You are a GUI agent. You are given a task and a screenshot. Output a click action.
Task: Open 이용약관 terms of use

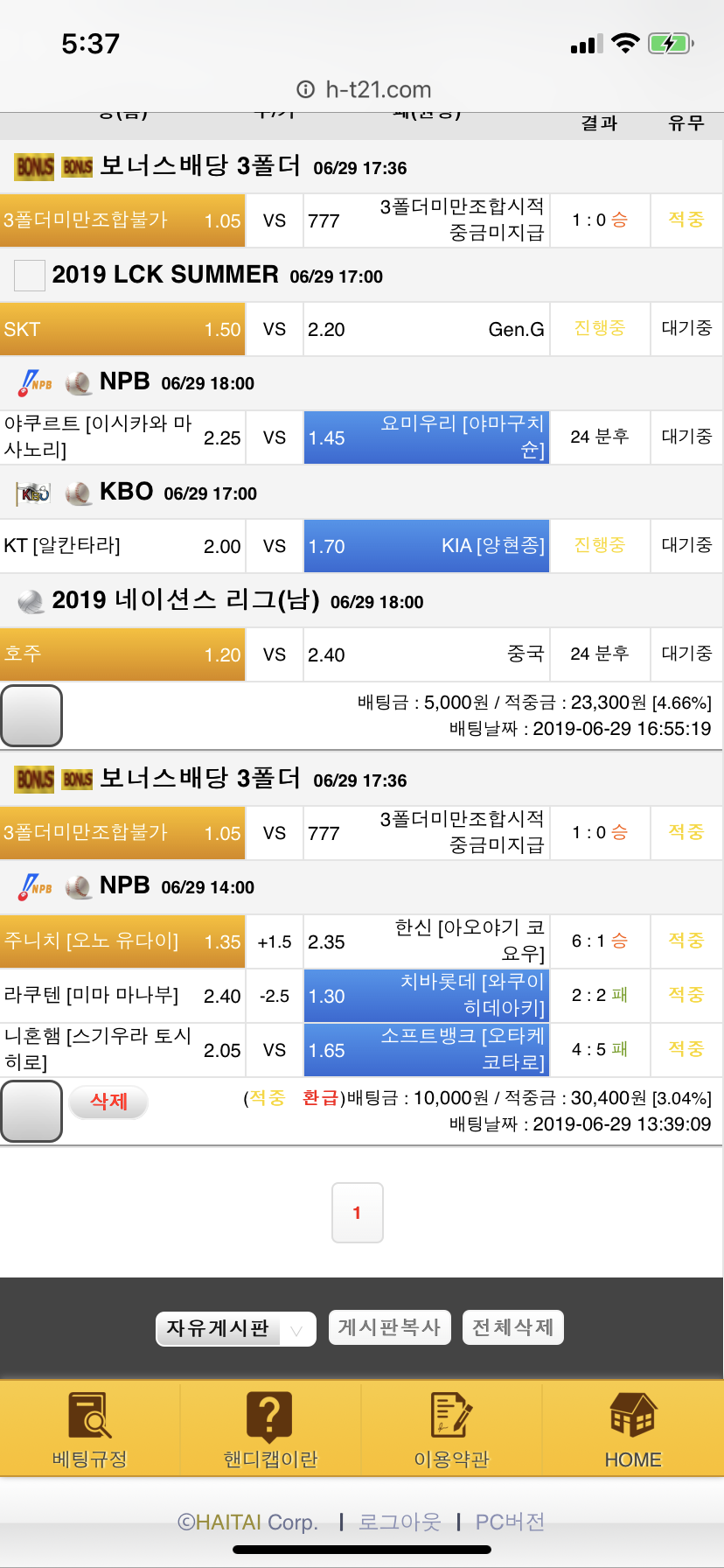pyautogui.click(x=451, y=1430)
